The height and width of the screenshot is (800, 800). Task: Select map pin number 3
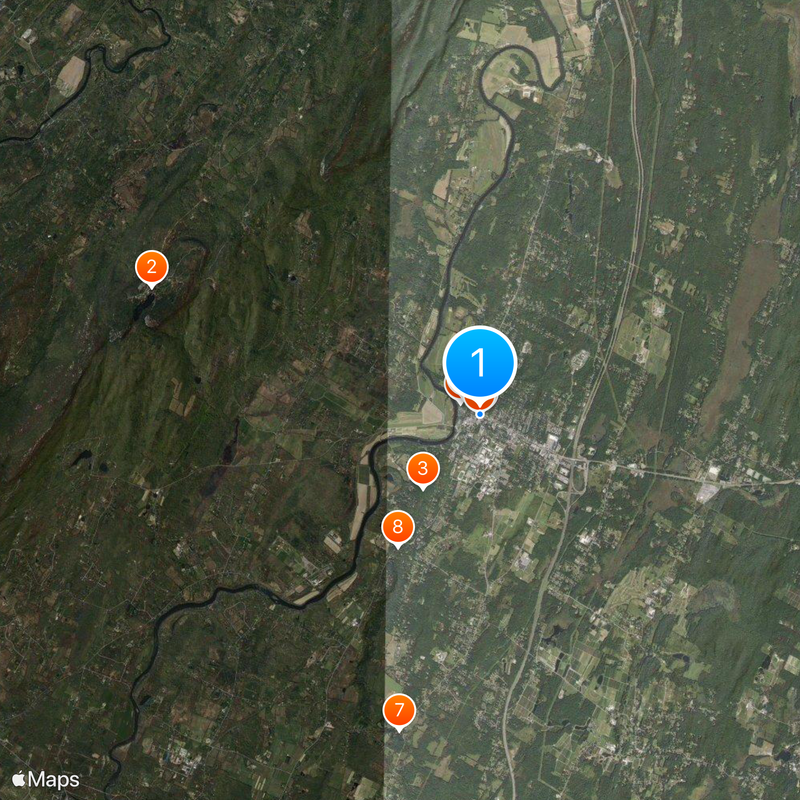tap(423, 468)
